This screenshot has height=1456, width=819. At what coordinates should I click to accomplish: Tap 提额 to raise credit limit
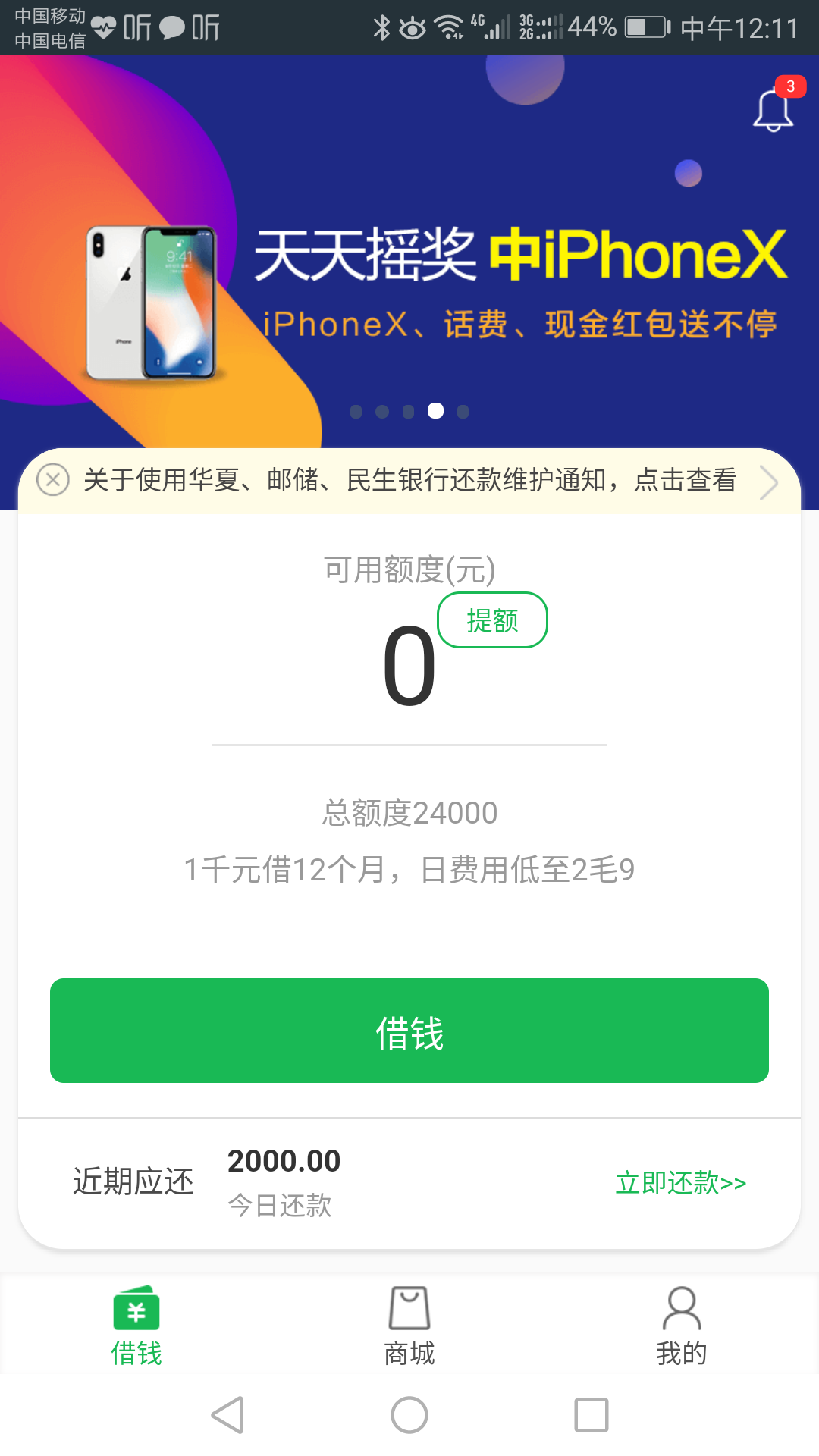[492, 620]
